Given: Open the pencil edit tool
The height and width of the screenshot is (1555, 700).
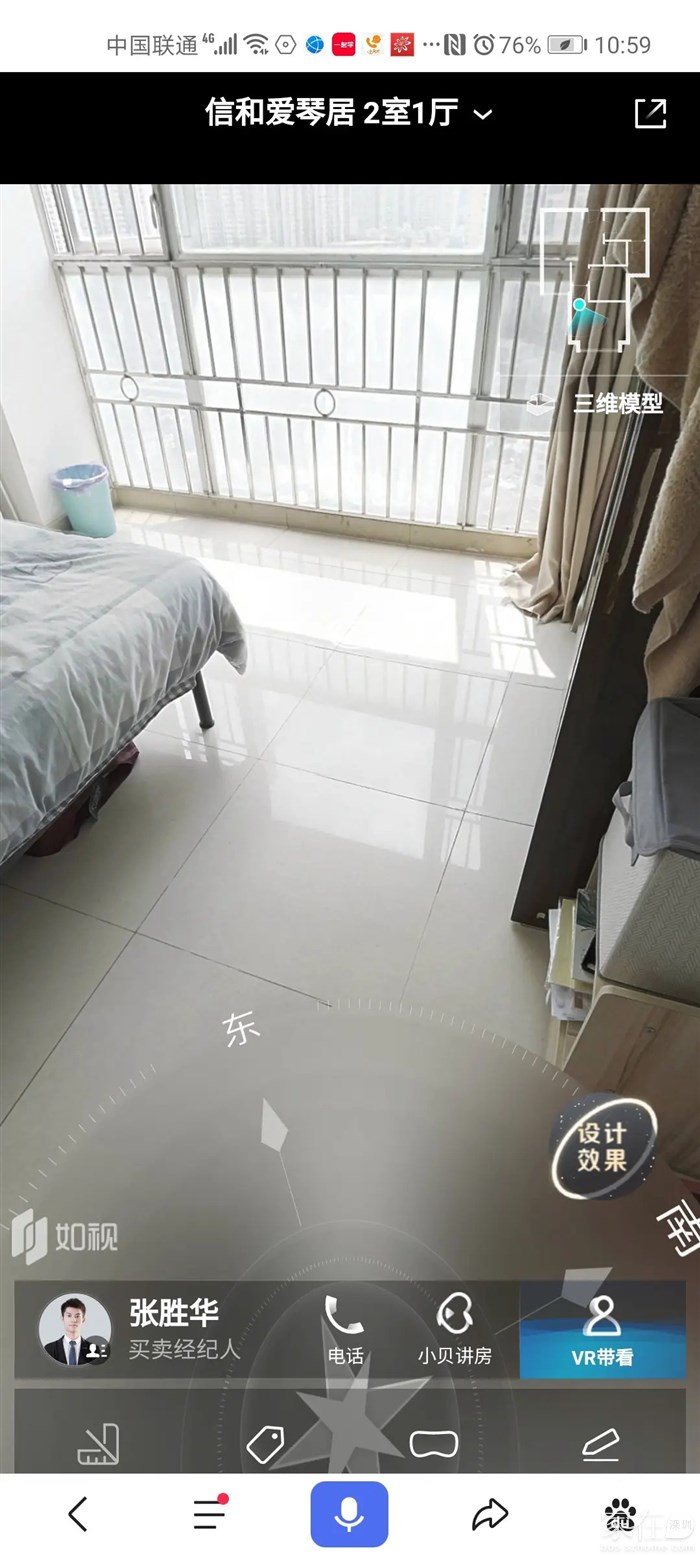Looking at the screenshot, I should (x=601, y=1443).
